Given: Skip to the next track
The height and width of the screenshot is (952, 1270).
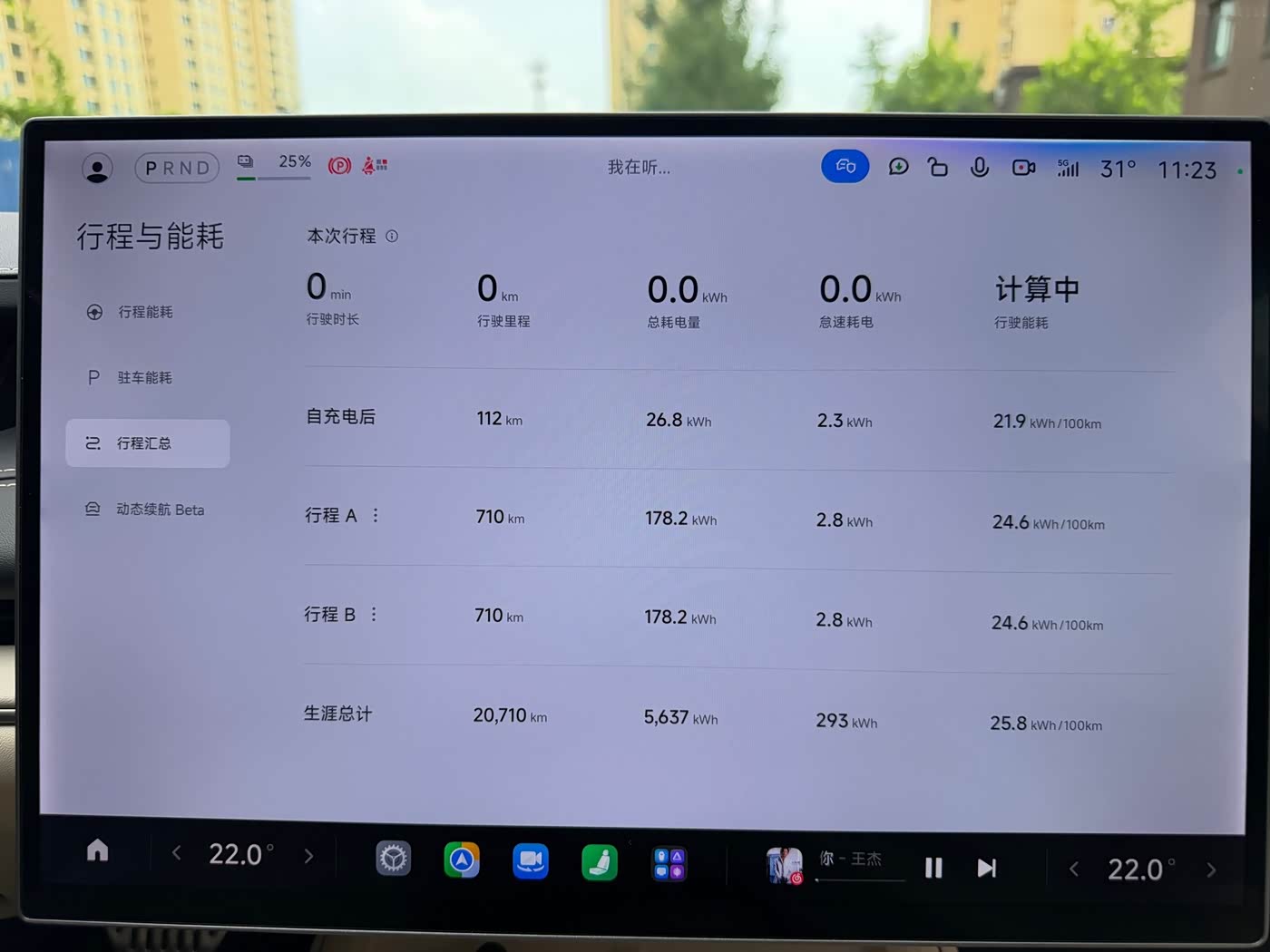Looking at the screenshot, I should click(x=987, y=869).
